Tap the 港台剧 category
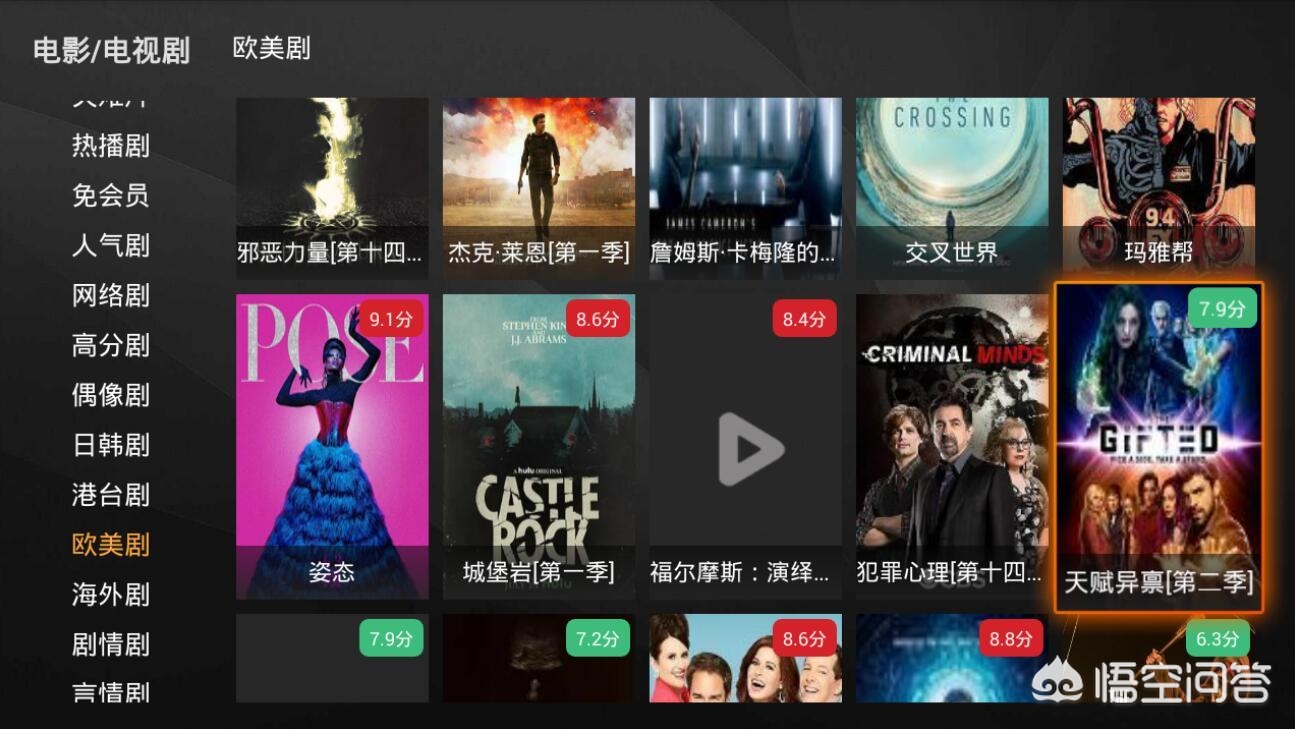Viewport: 1295px width, 729px height. click(x=110, y=496)
